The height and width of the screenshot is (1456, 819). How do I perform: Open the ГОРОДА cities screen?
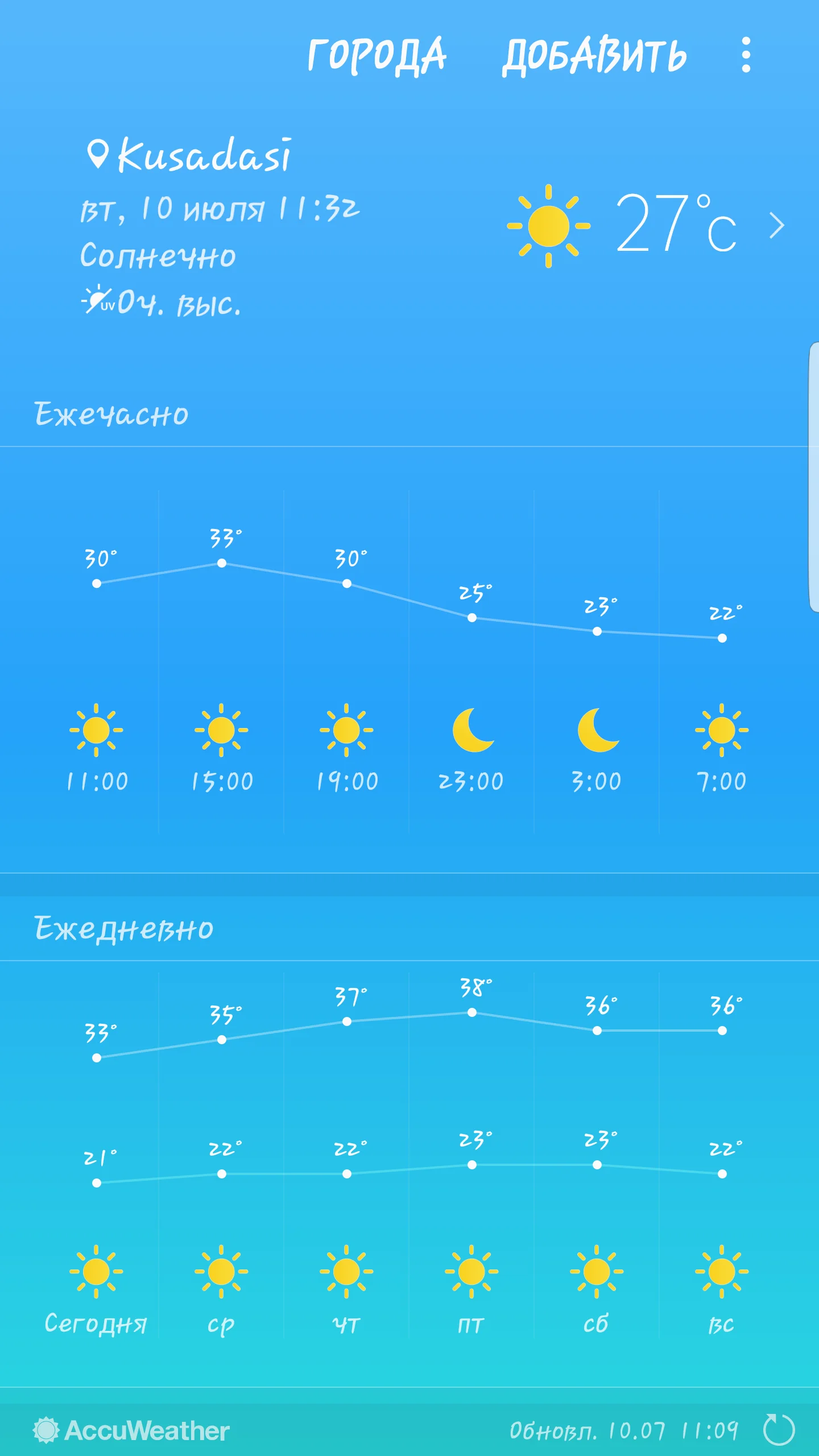point(377,55)
